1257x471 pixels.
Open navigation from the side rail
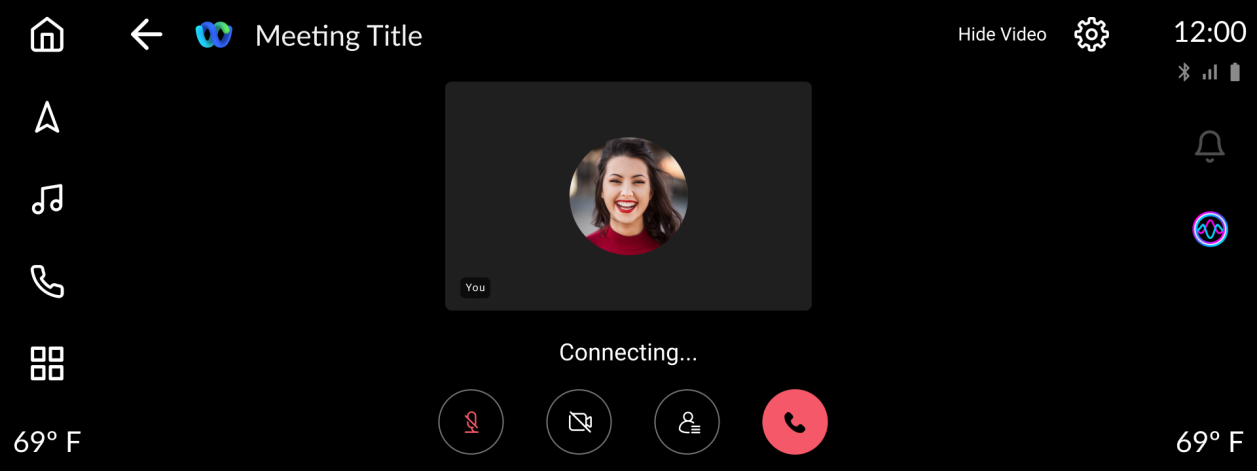click(x=47, y=118)
